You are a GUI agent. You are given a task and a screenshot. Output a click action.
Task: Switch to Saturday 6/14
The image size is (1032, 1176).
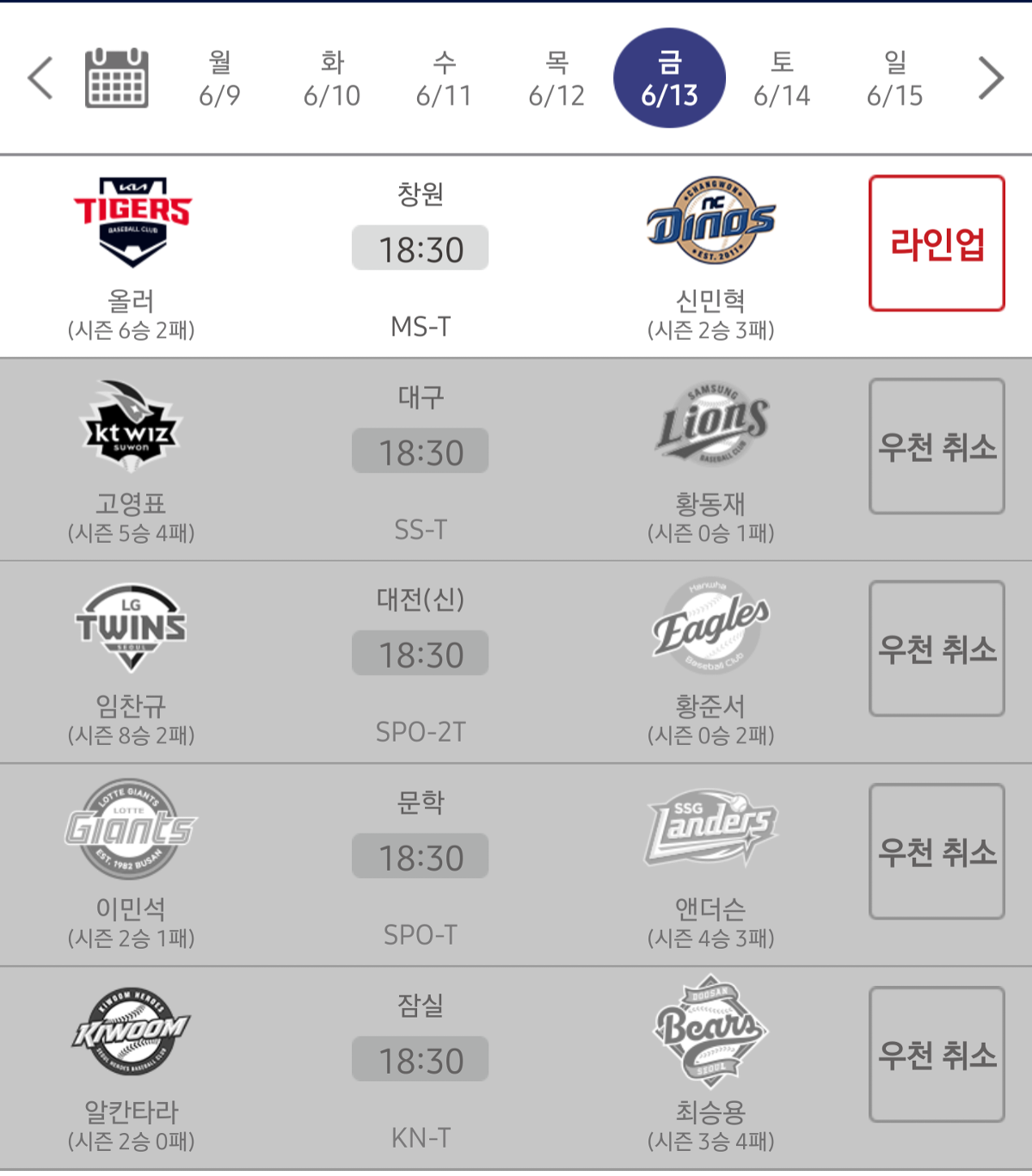[782, 78]
